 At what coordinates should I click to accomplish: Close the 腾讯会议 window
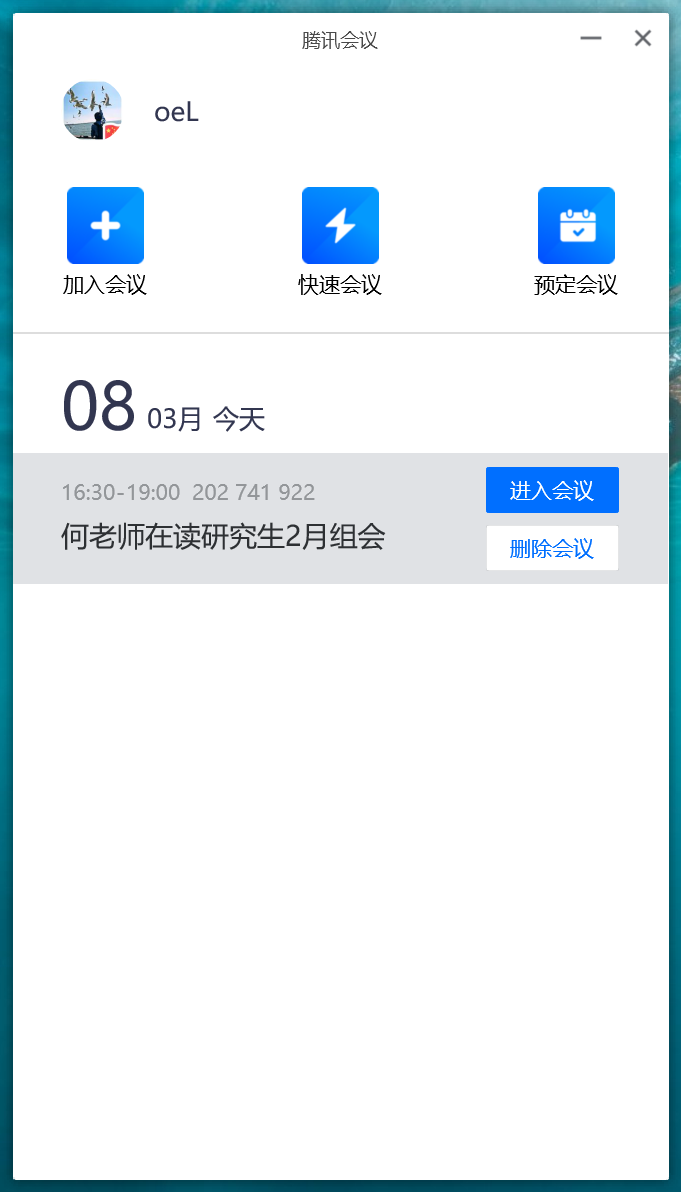643,38
